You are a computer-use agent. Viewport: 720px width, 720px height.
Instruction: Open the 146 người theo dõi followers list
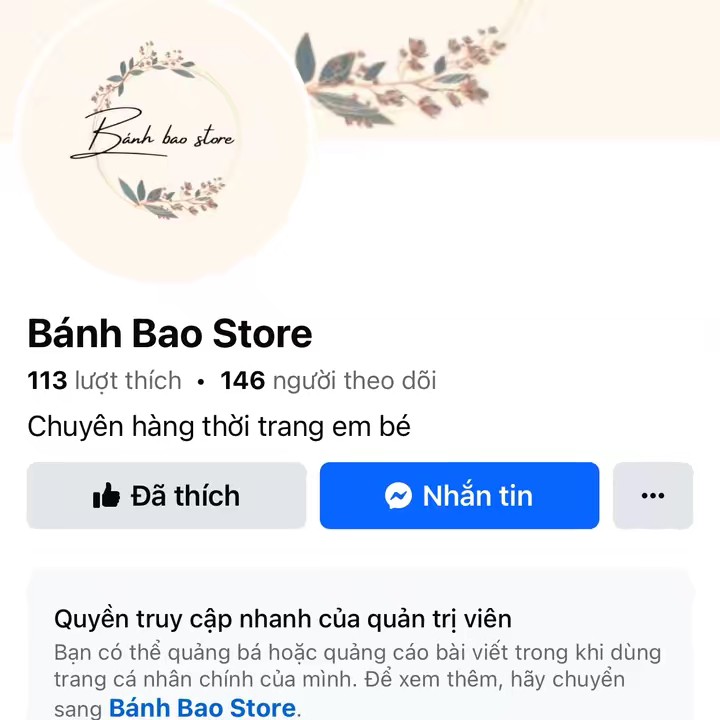click(328, 381)
